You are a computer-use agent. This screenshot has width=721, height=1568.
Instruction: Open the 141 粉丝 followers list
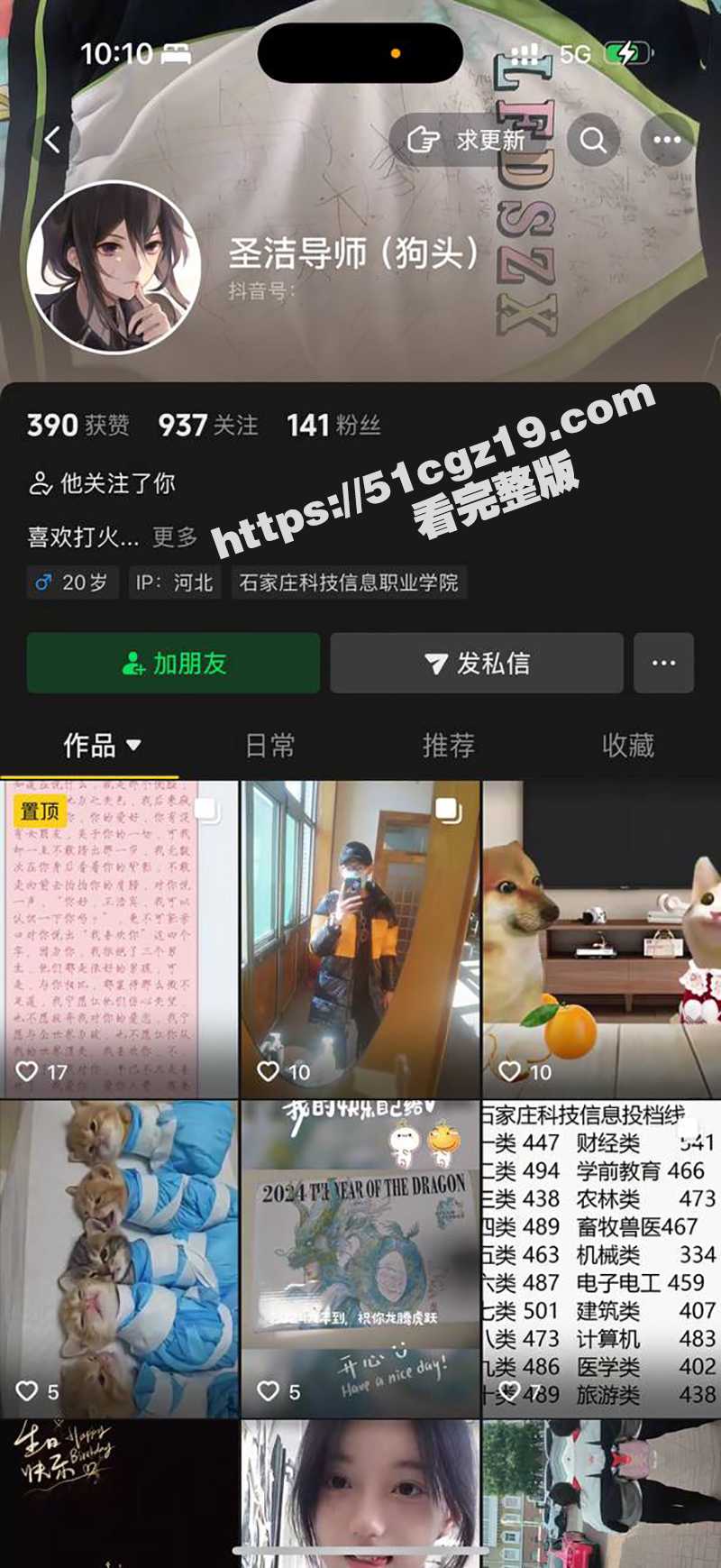pos(333,426)
